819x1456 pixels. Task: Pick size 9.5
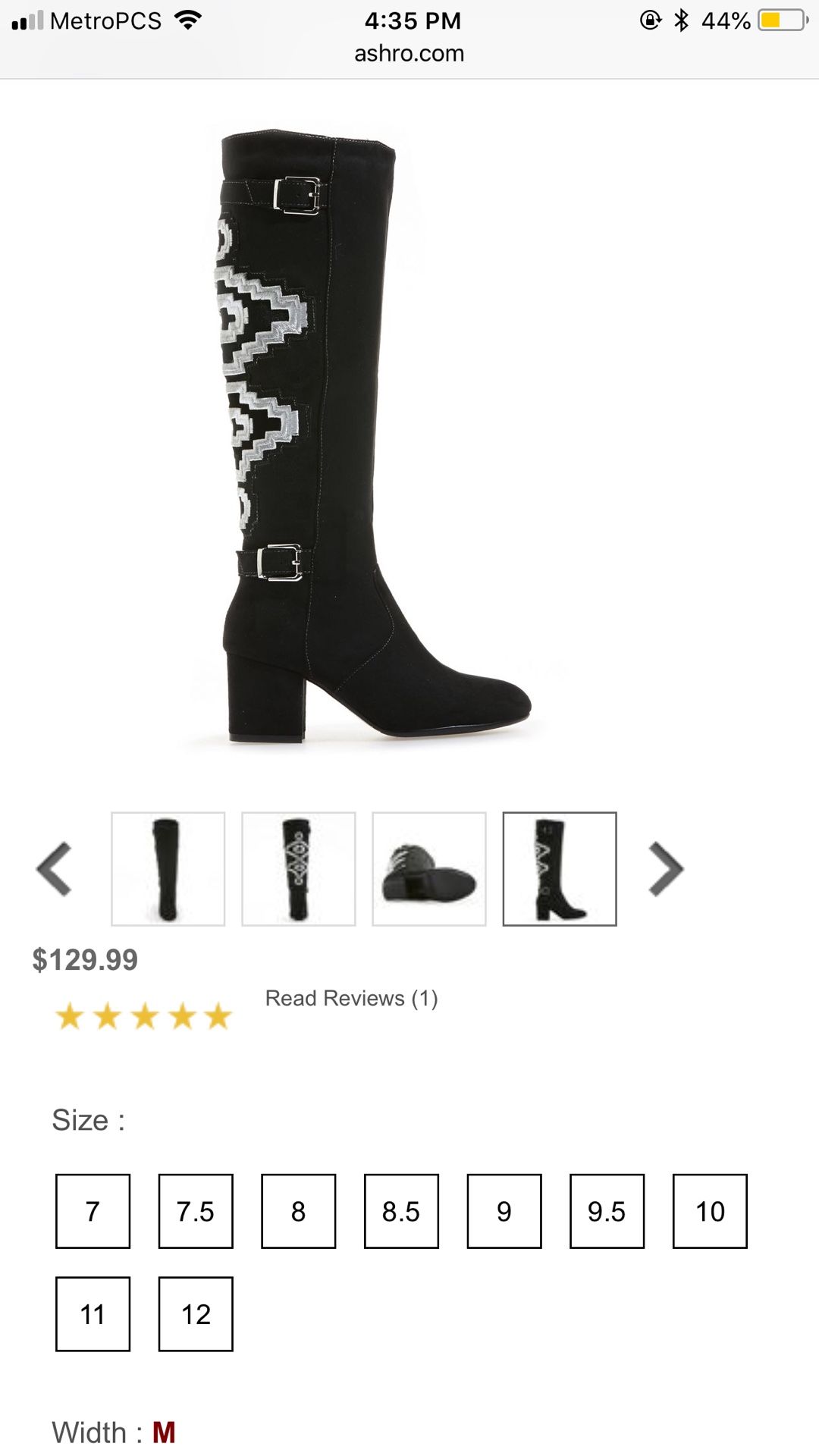point(607,1211)
